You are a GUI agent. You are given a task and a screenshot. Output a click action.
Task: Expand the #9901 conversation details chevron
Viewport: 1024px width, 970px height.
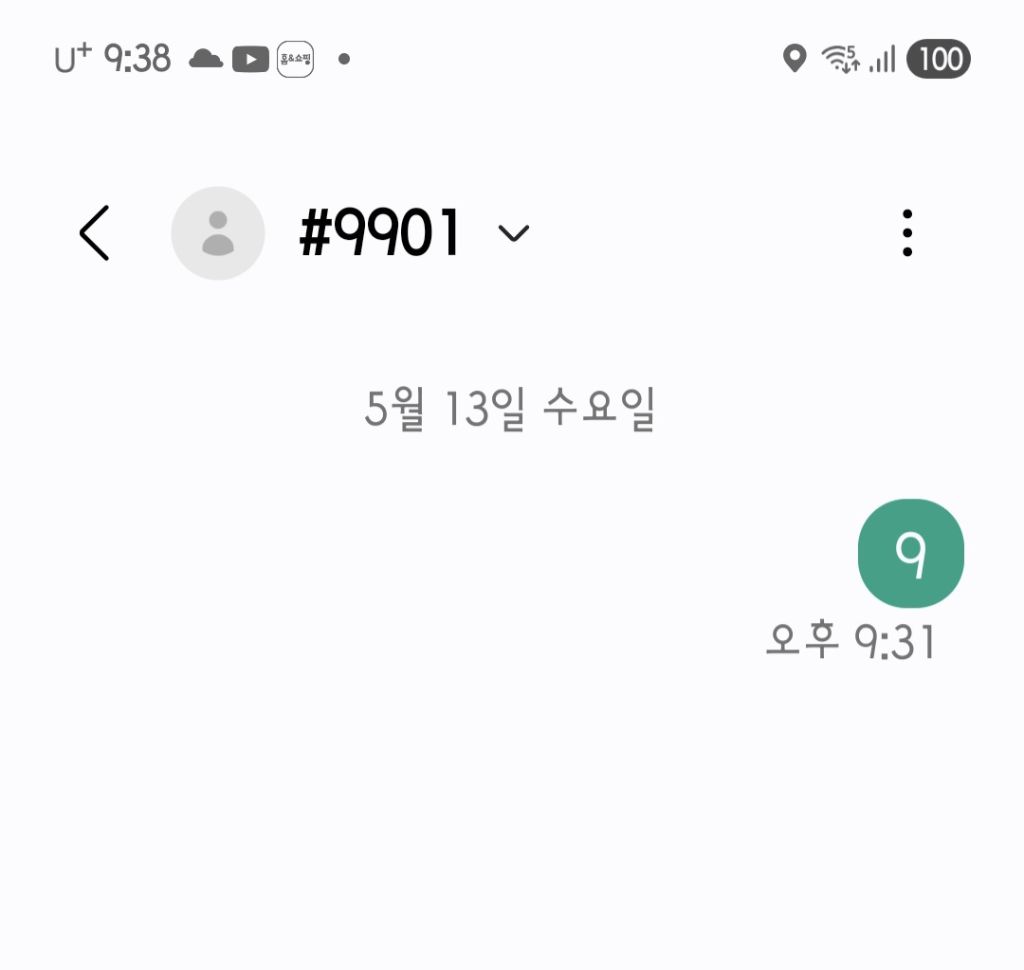(513, 233)
